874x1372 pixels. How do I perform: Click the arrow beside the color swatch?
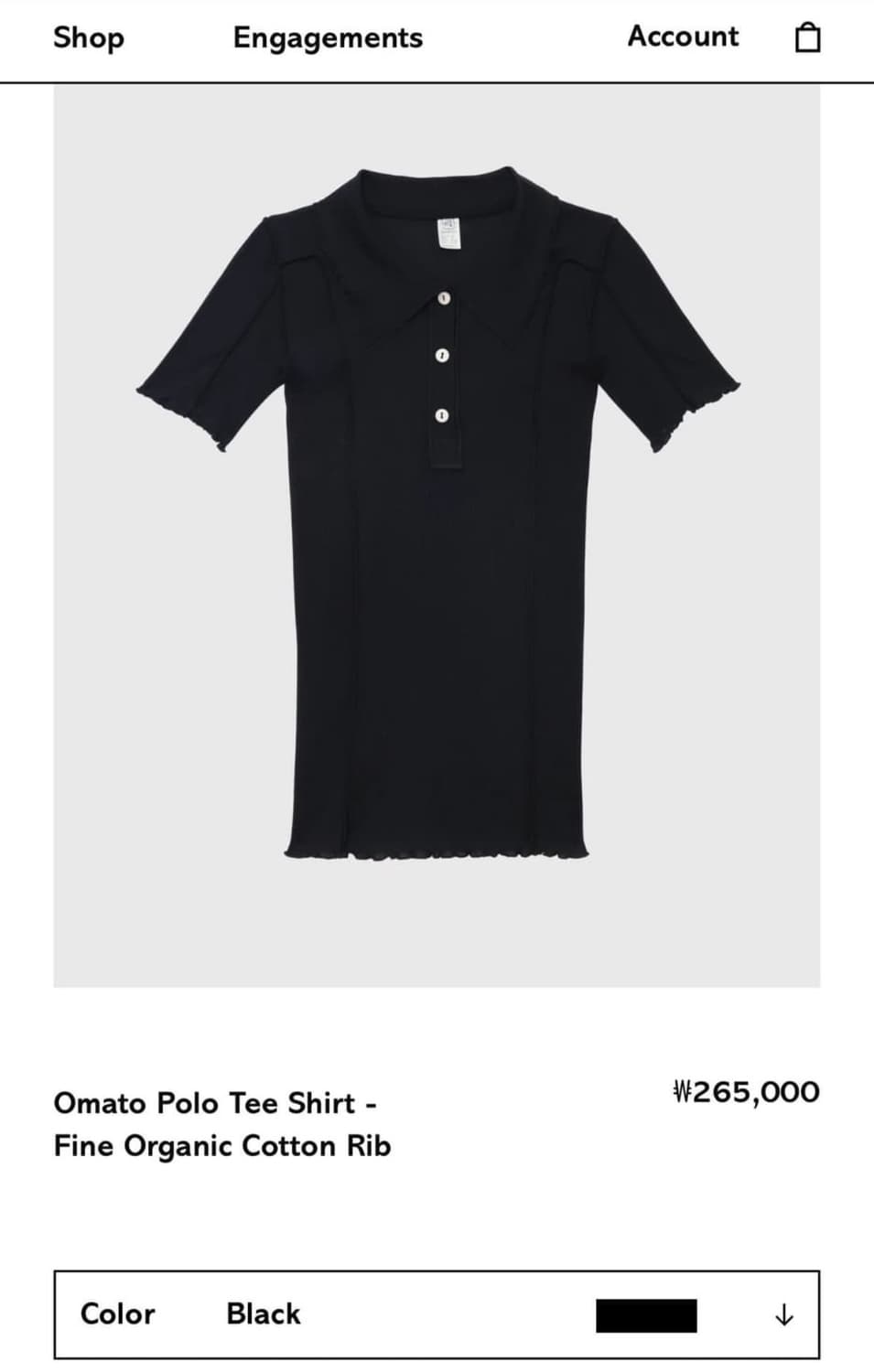784,1313
